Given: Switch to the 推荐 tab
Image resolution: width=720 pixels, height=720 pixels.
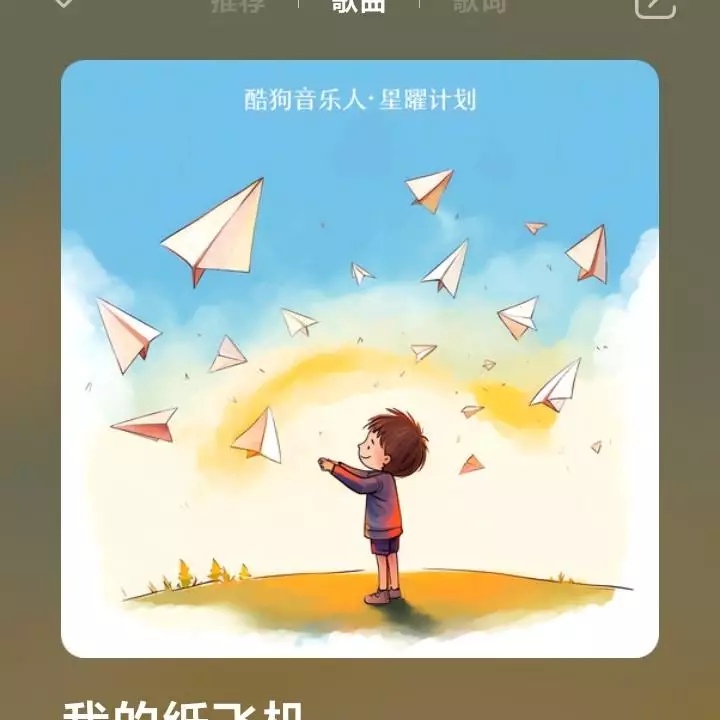Looking at the screenshot, I should coord(241,5).
